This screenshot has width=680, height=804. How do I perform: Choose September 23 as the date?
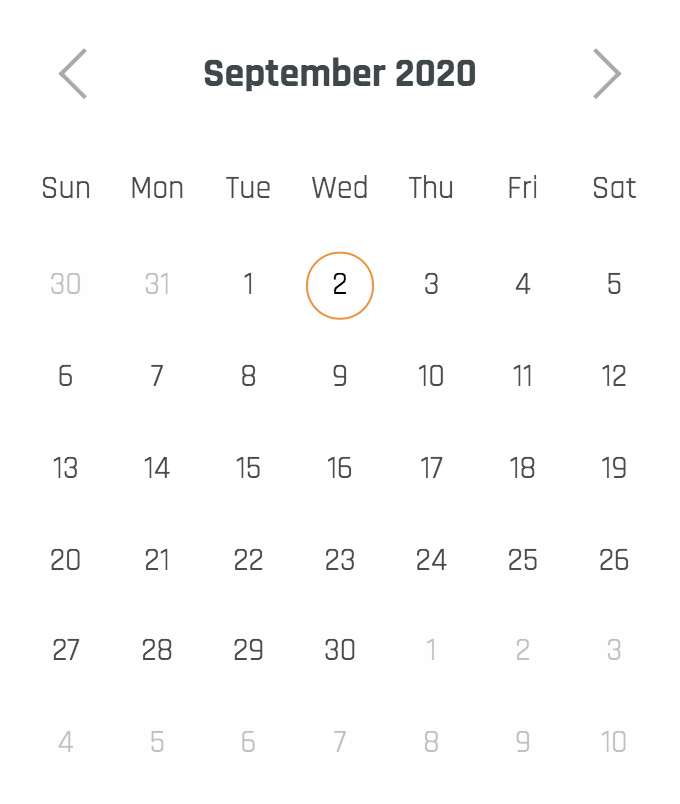(x=340, y=559)
